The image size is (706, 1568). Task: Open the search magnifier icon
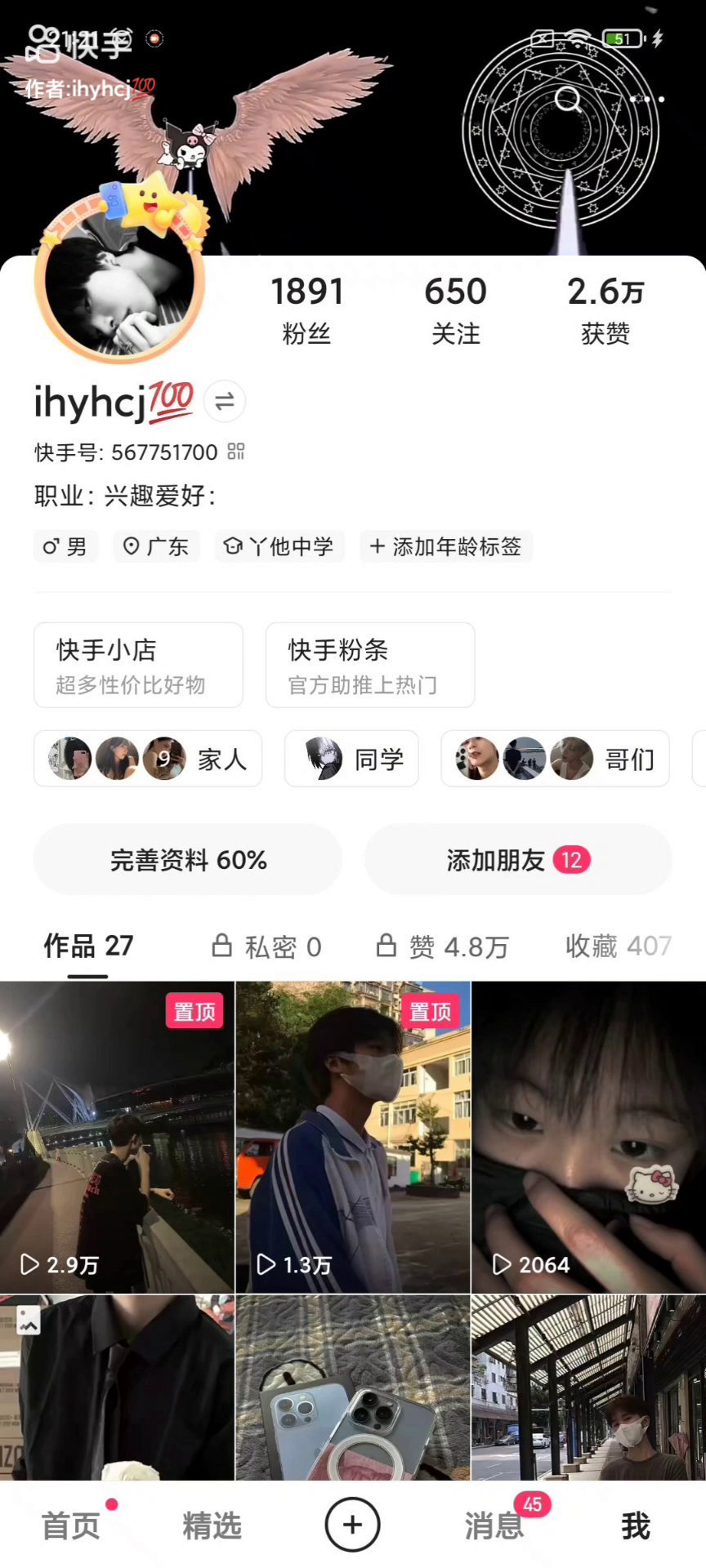click(567, 100)
